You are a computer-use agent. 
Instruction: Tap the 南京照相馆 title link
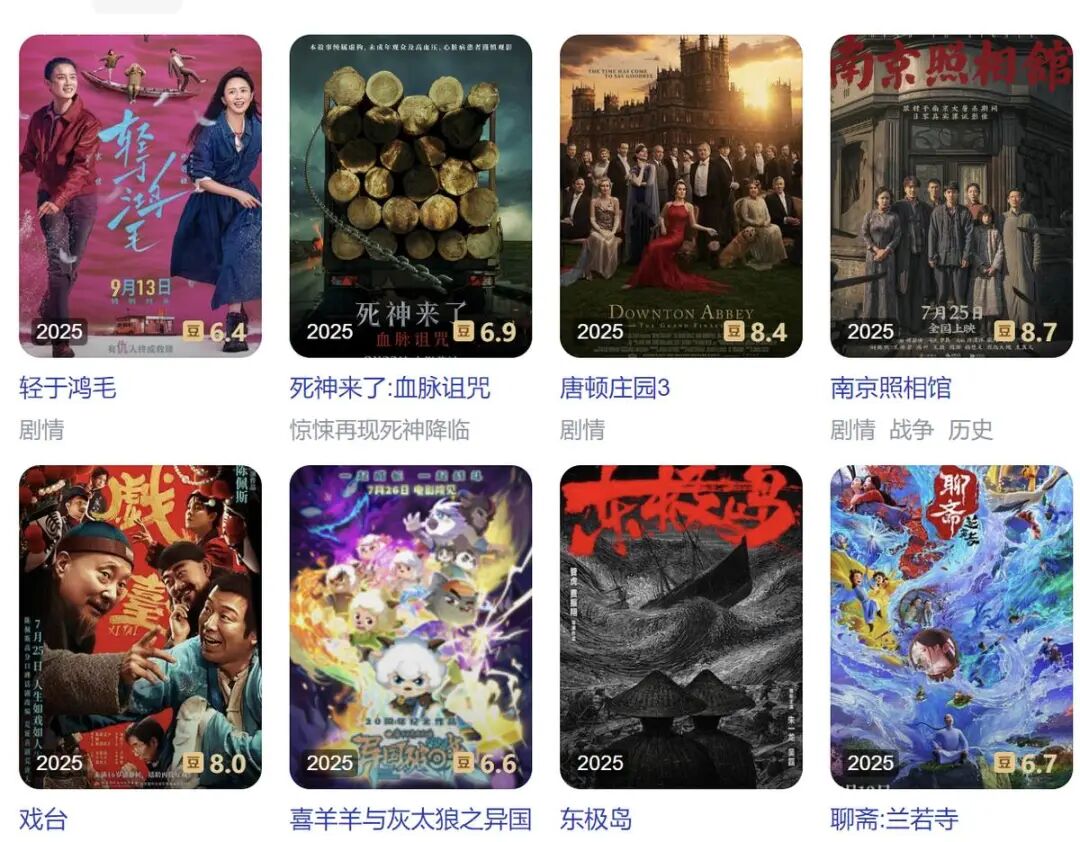[890, 388]
